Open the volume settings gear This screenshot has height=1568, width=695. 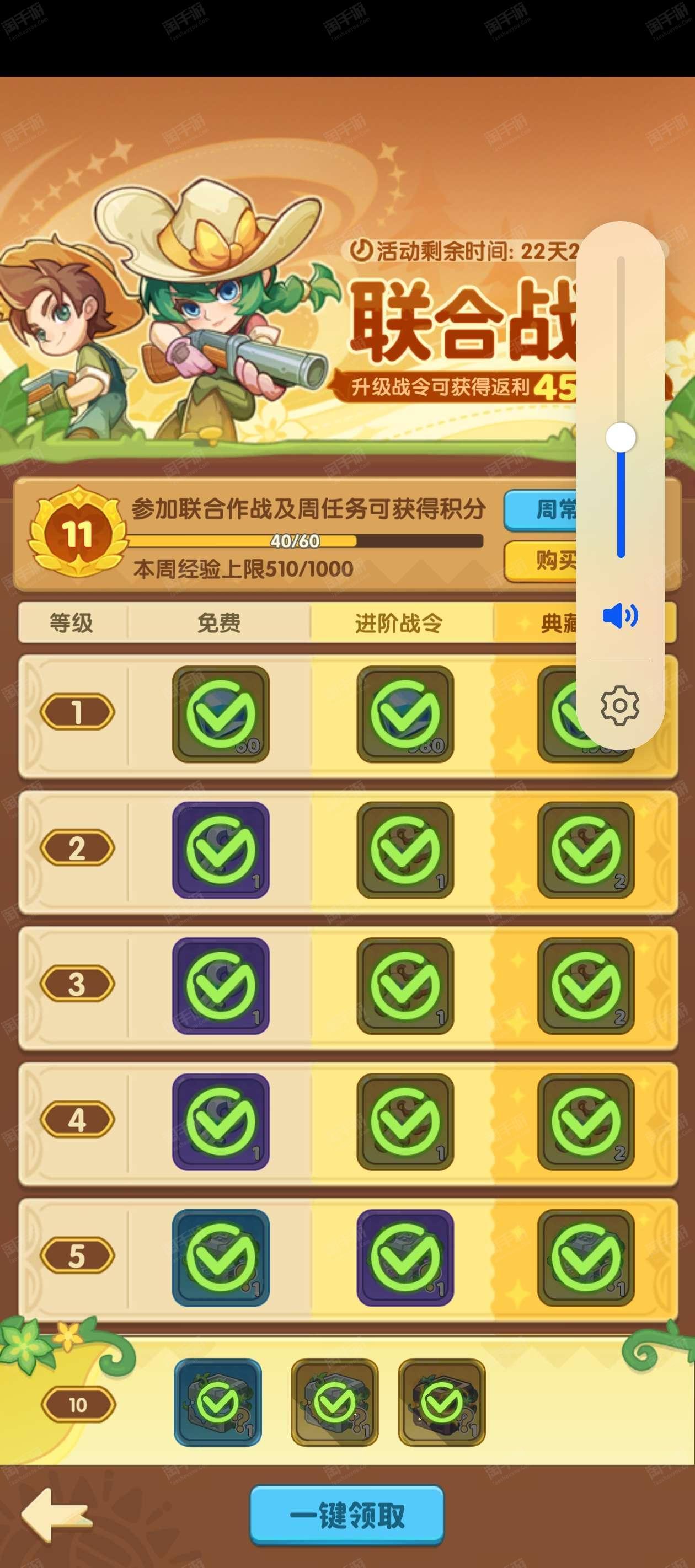619,706
